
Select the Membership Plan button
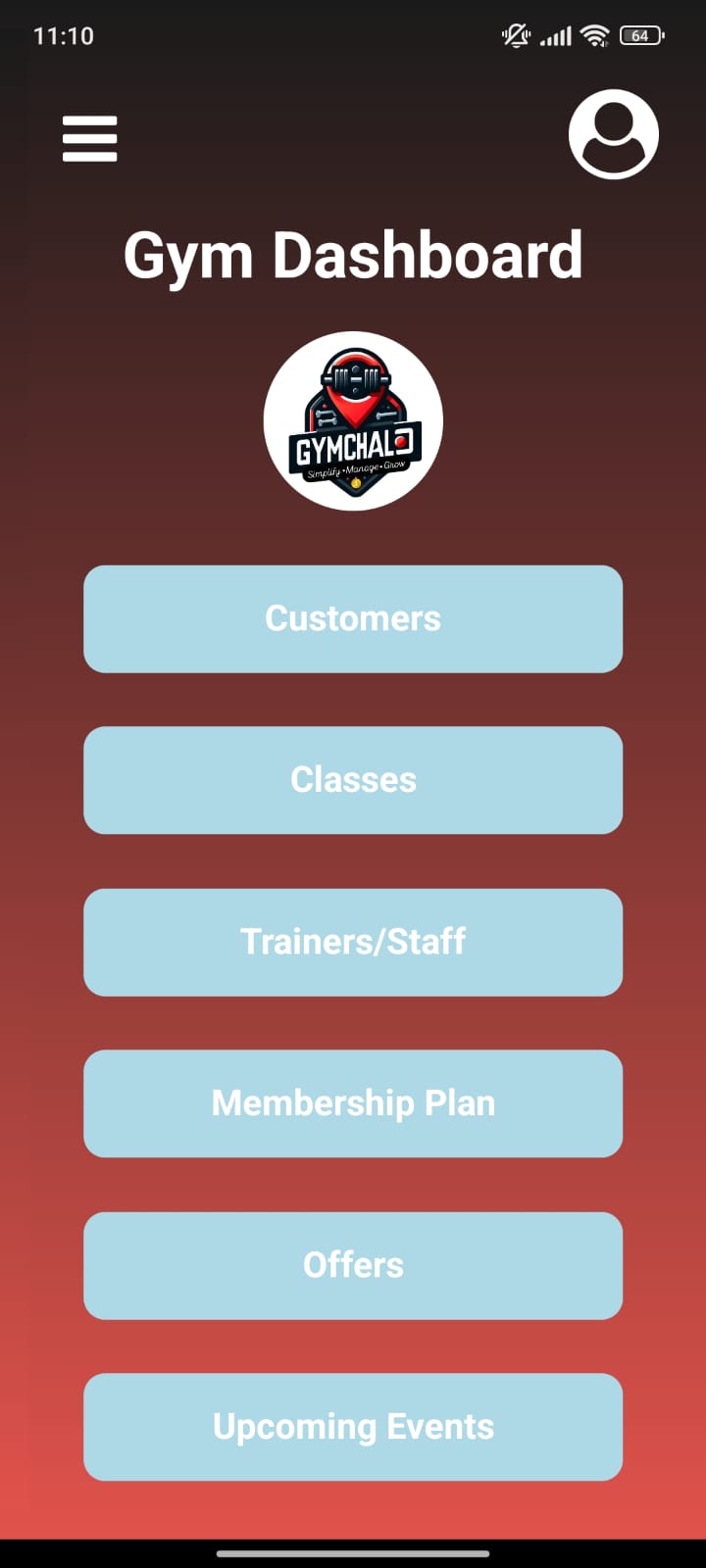[353, 1103]
